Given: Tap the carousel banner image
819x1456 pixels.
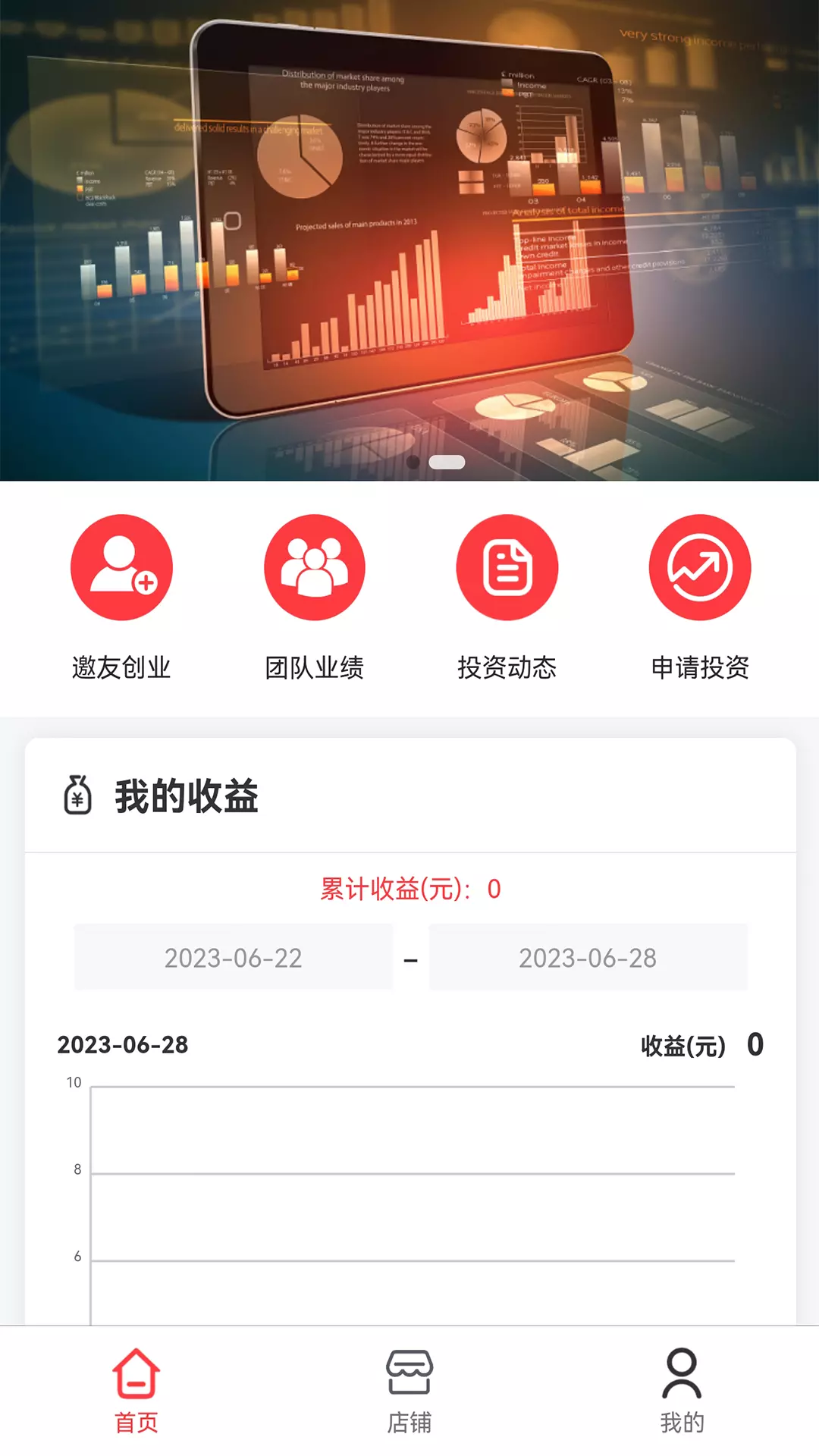Looking at the screenshot, I should click(x=409, y=240).
